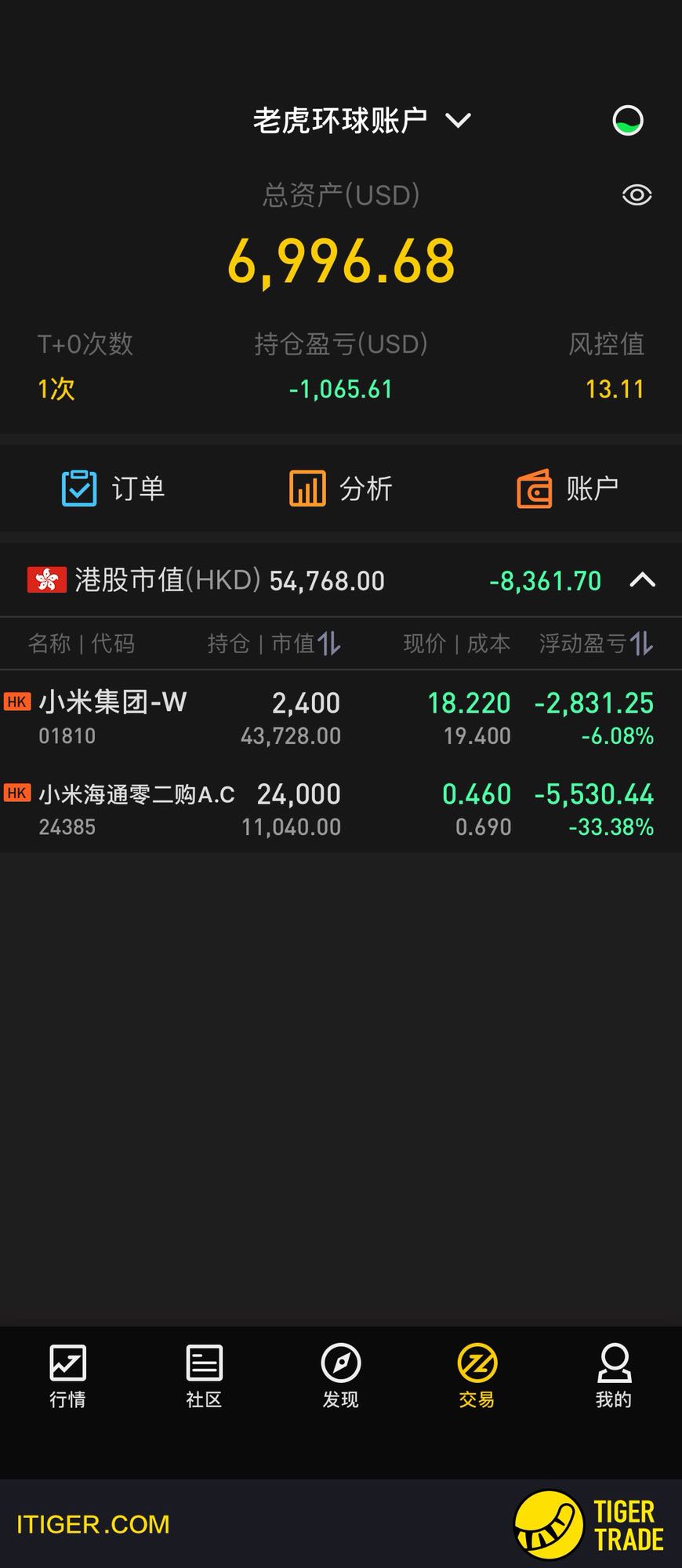The width and height of the screenshot is (682, 1568).
Task: Open 账户 account details
Action: tap(568, 488)
